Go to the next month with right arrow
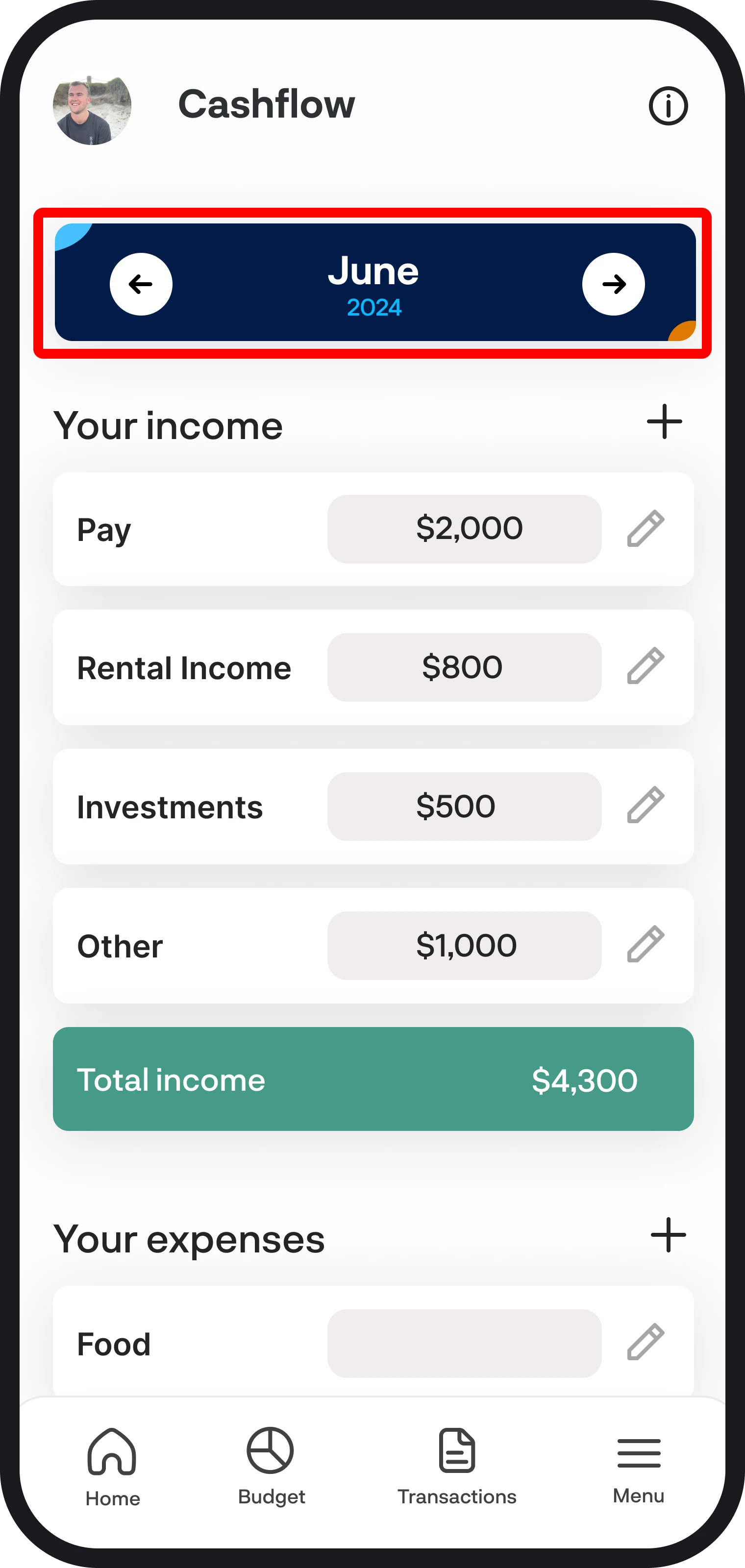The image size is (745, 1568). coord(614,284)
